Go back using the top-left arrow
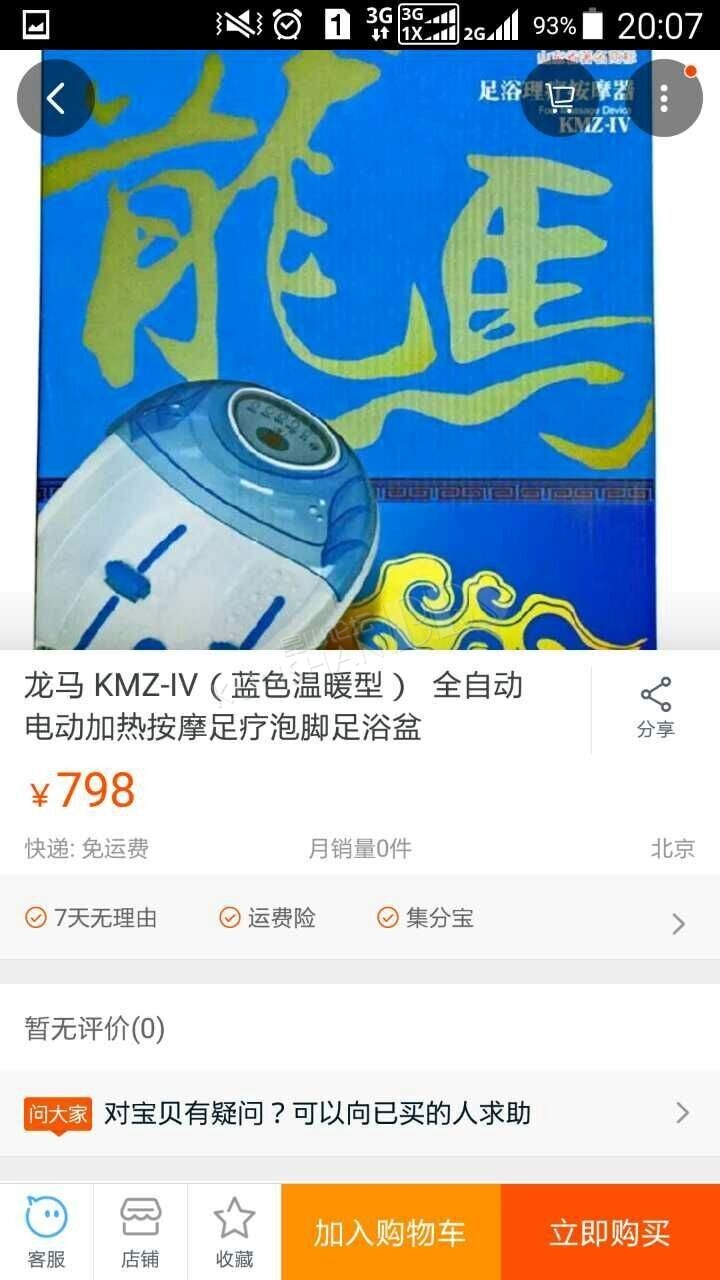The image size is (720, 1280). pos(56,98)
